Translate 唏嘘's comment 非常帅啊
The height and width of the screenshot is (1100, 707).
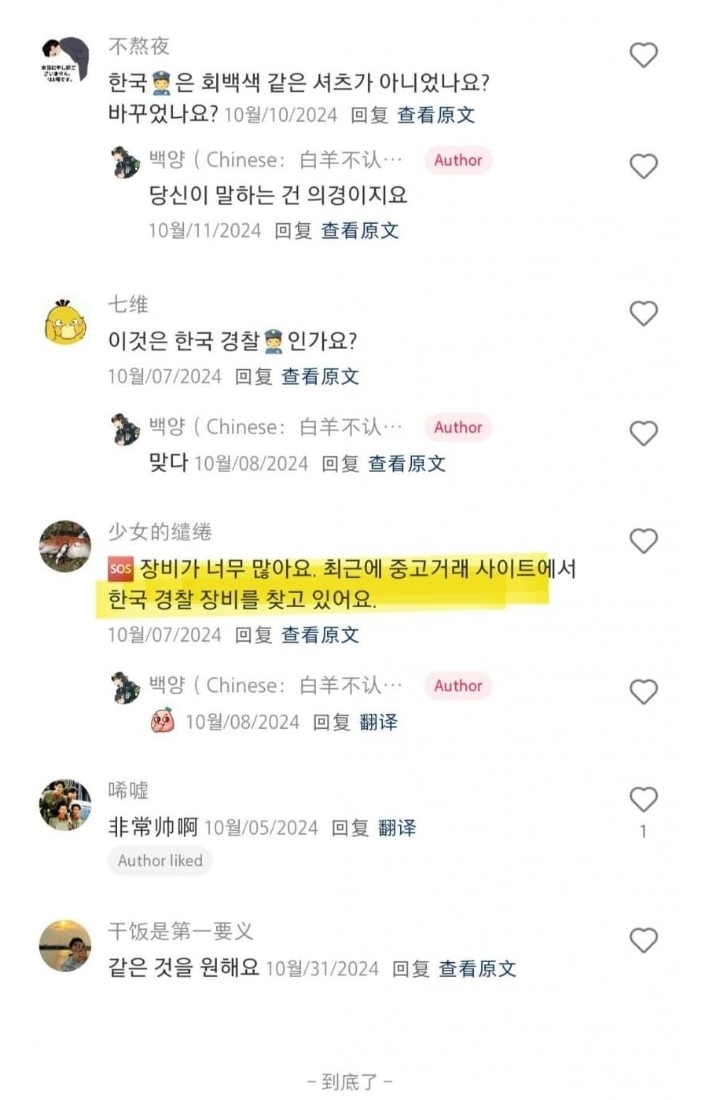(397, 828)
